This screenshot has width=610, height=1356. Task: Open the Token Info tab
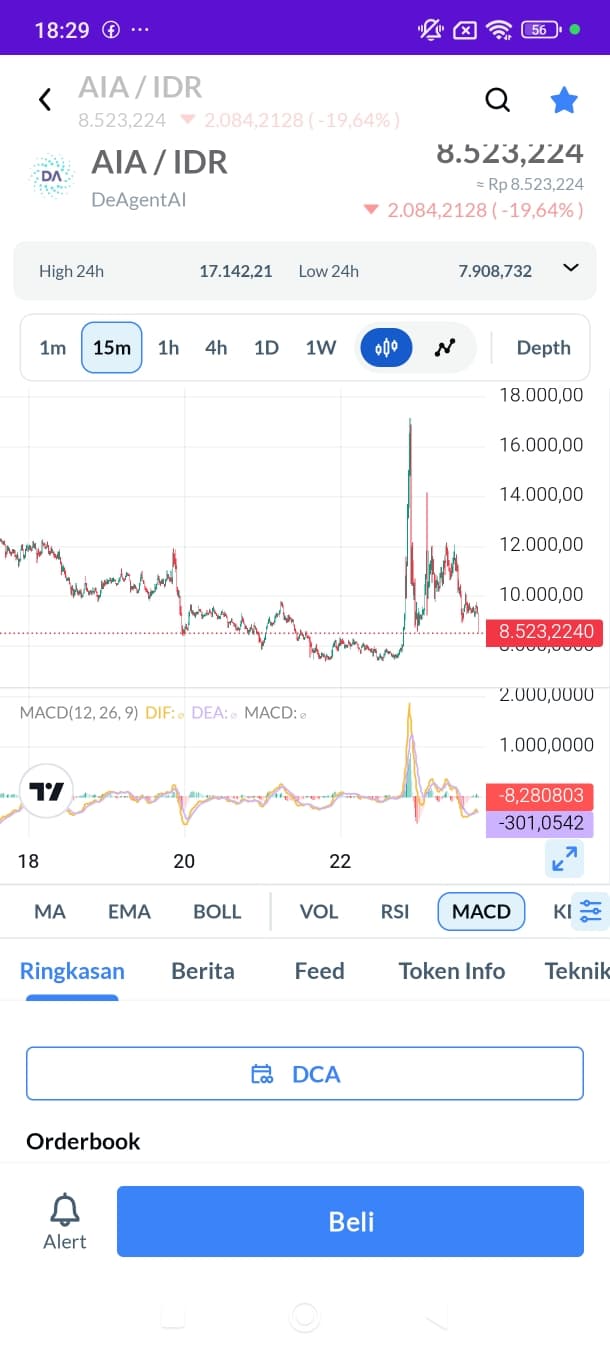tap(452, 971)
